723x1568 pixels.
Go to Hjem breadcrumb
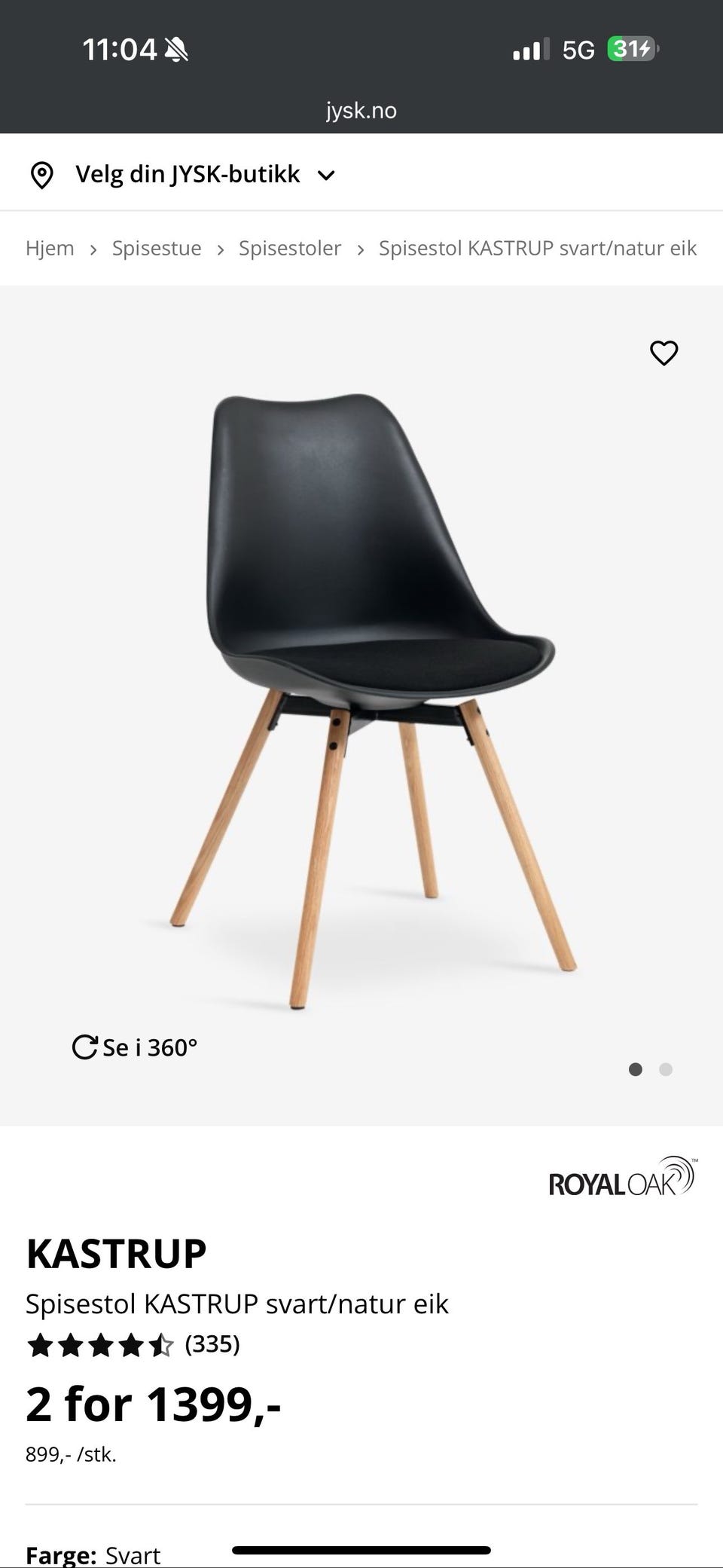(50, 248)
